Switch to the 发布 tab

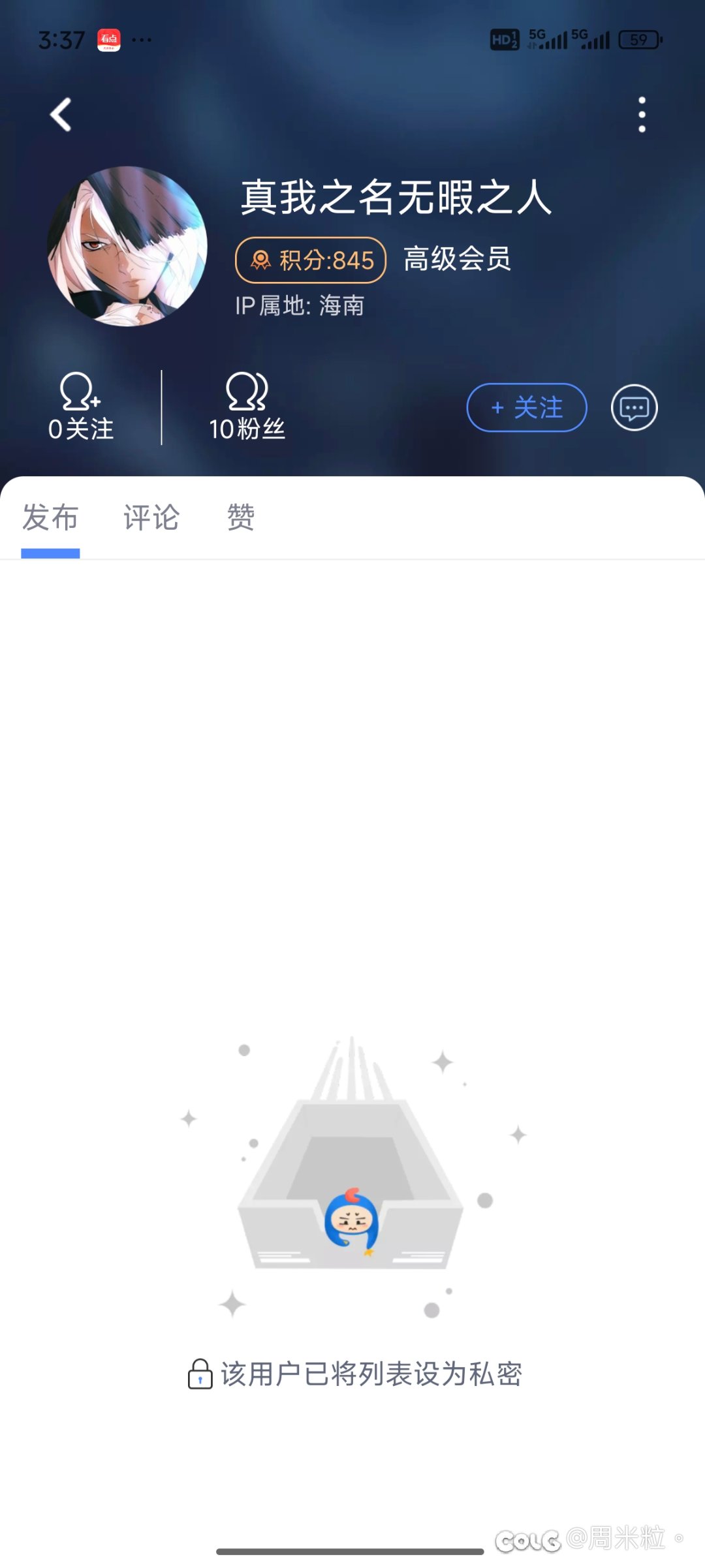pyautogui.click(x=50, y=518)
